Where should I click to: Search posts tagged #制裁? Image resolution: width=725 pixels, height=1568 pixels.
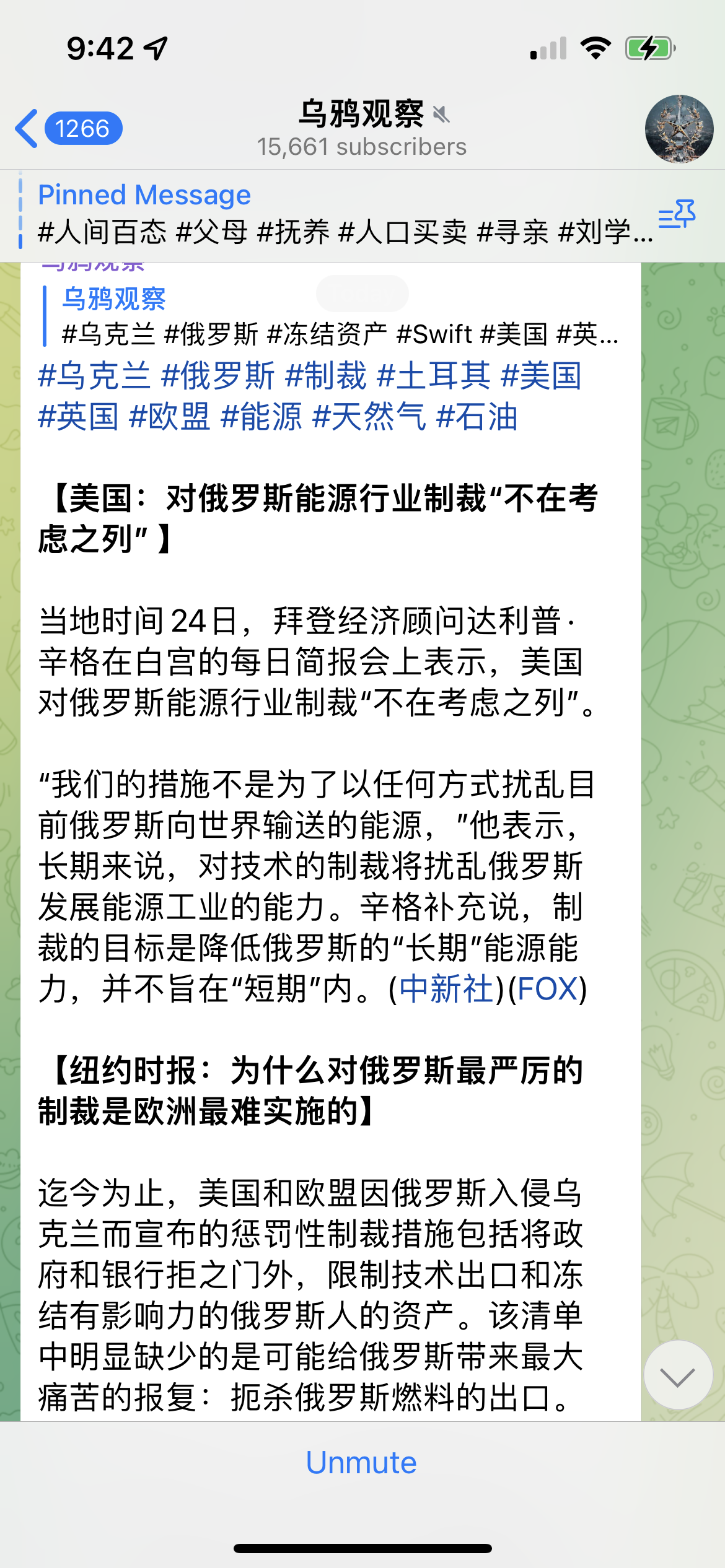[x=326, y=376]
